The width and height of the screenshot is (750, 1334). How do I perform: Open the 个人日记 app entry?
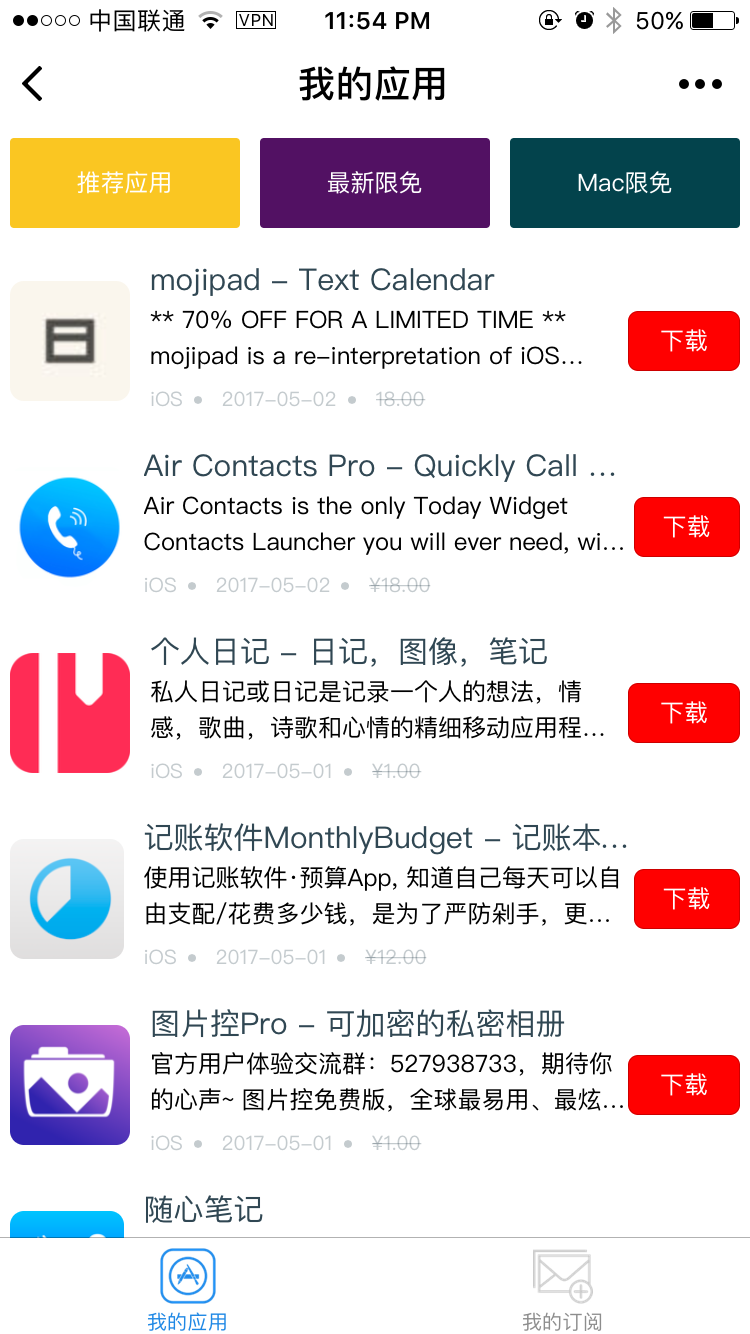(348, 653)
